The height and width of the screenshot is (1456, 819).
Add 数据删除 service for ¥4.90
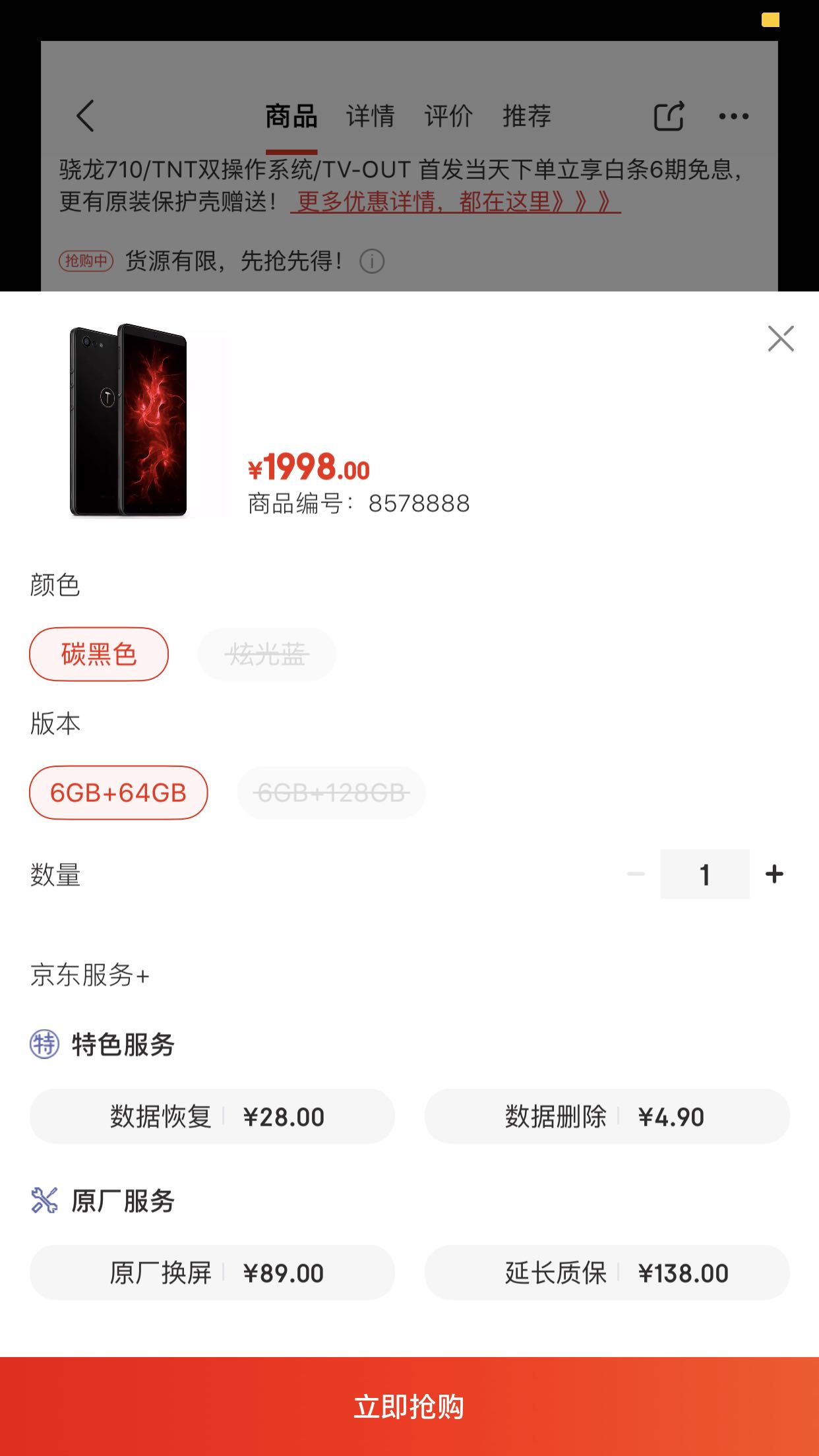pyautogui.click(x=607, y=1116)
